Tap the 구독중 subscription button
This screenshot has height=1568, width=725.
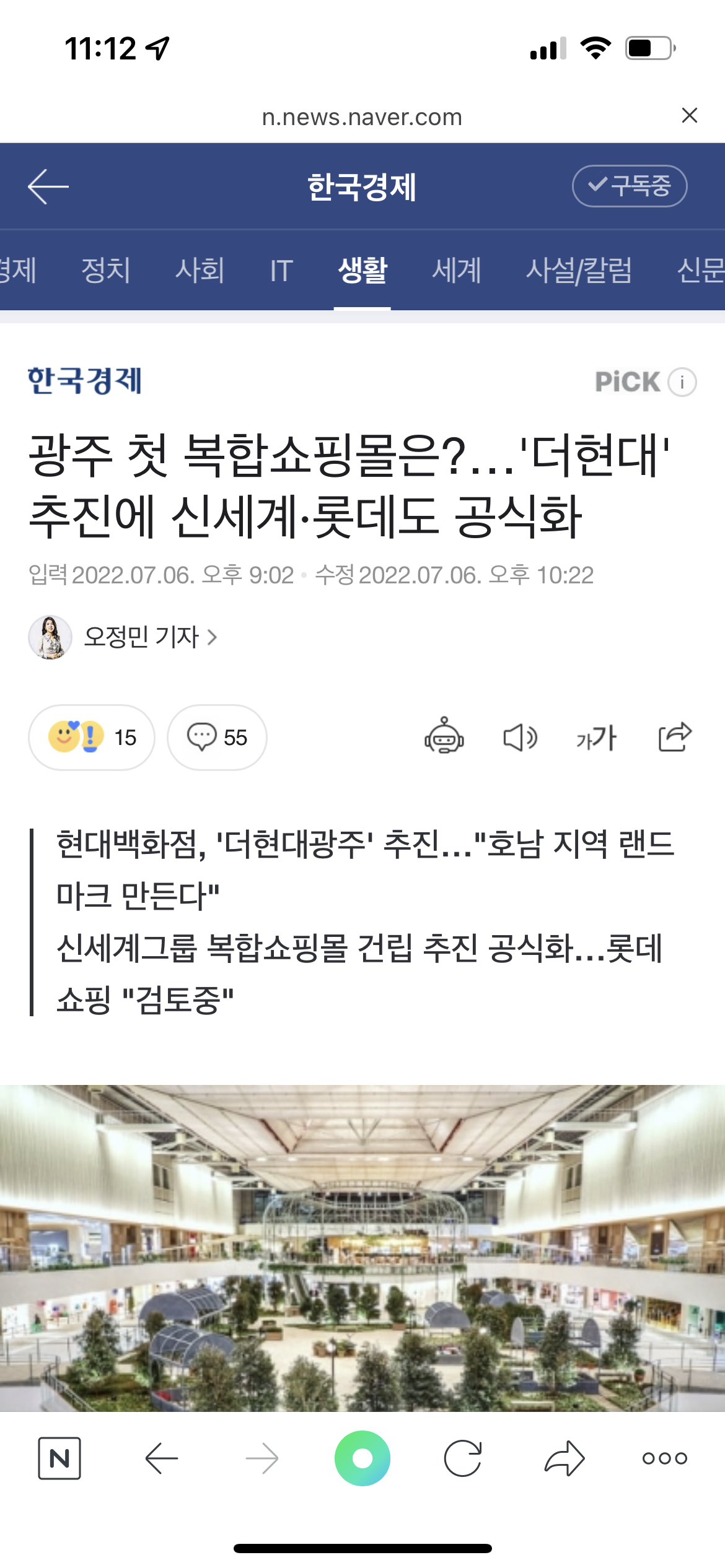[629, 186]
